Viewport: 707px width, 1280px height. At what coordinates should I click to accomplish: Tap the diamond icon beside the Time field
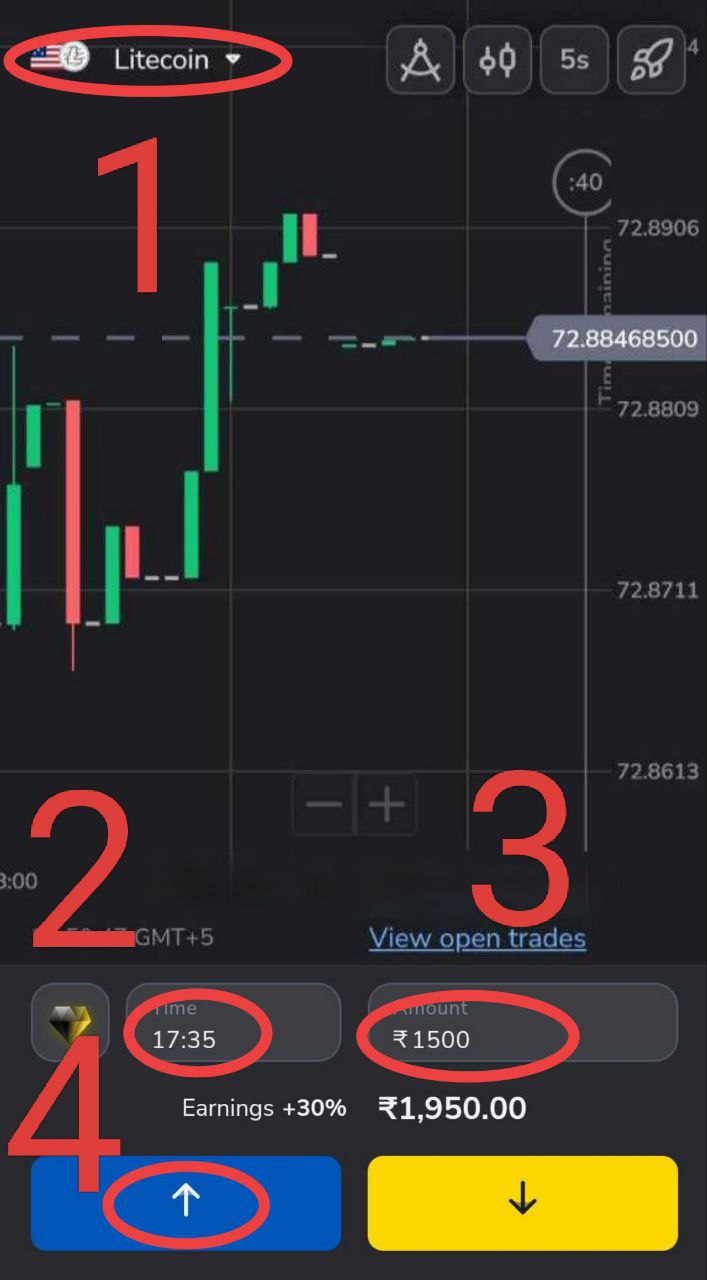[x=70, y=1022]
